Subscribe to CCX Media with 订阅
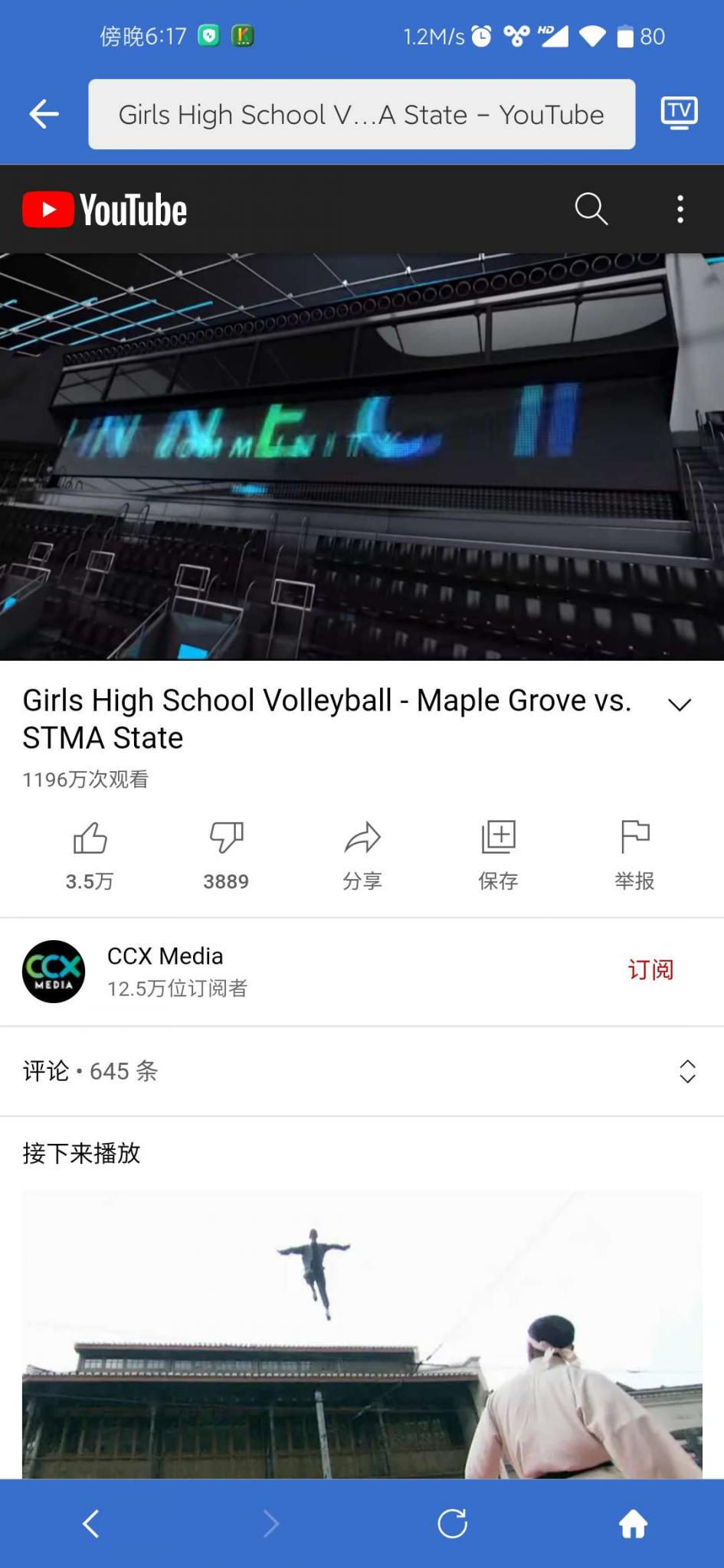Image resolution: width=724 pixels, height=1568 pixels. point(650,970)
